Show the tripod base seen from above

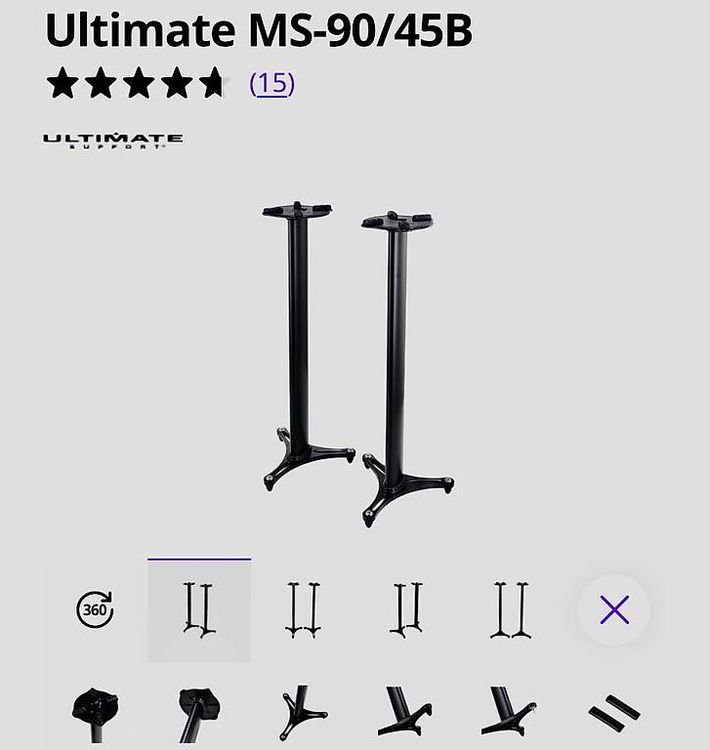click(303, 713)
